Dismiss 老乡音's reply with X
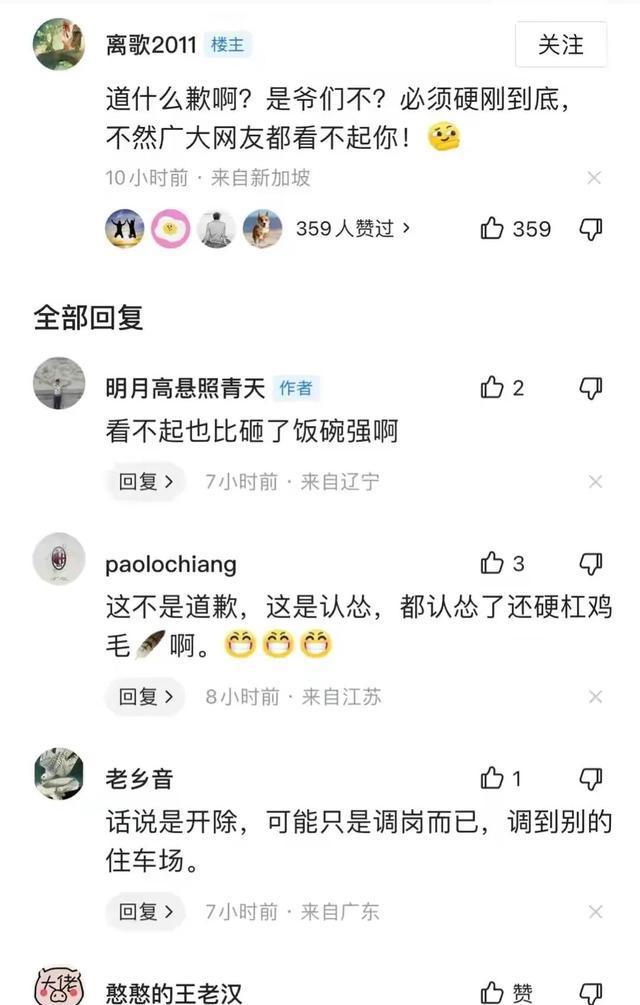Image resolution: width=640 pixels, height=1005 pixels. point(595,912)
